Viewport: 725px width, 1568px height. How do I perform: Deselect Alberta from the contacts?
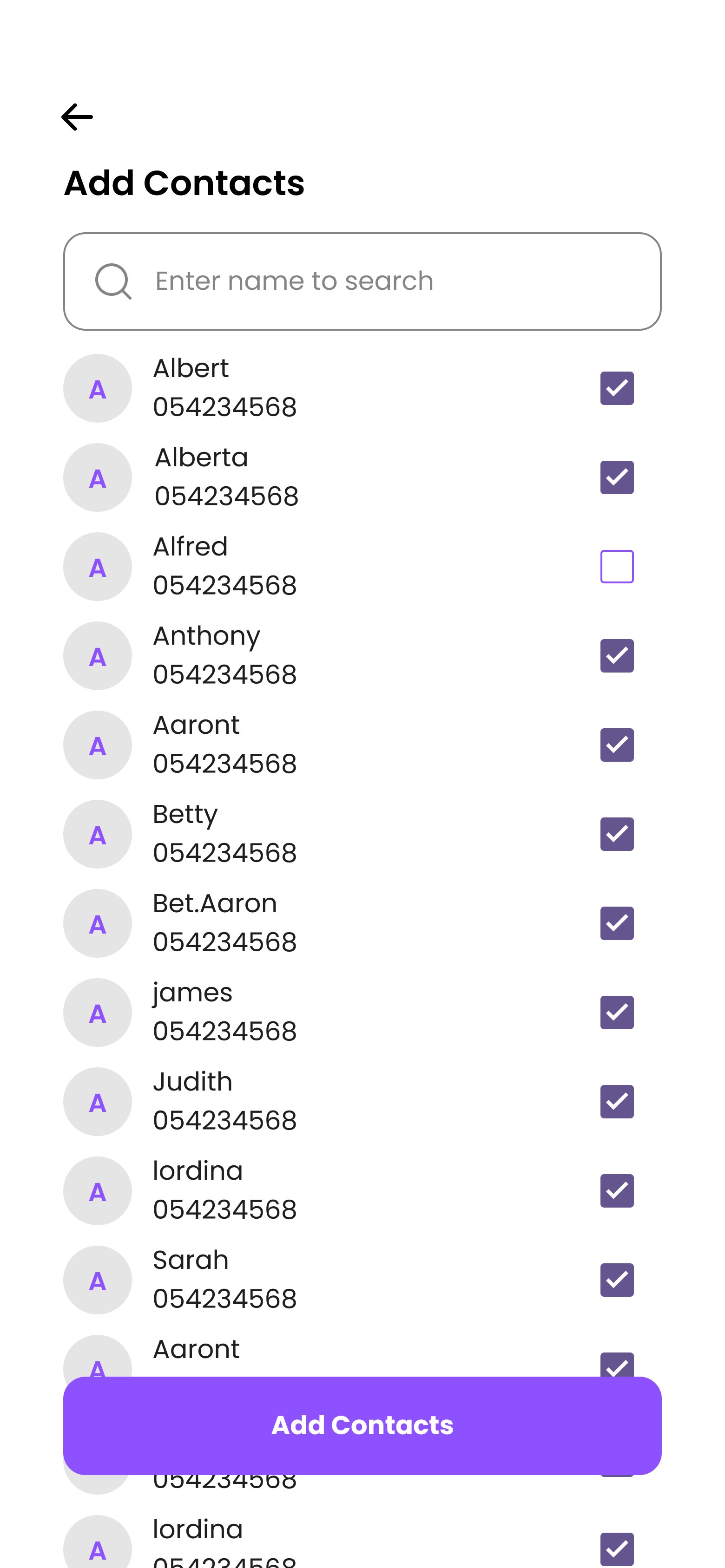point(617,477)
